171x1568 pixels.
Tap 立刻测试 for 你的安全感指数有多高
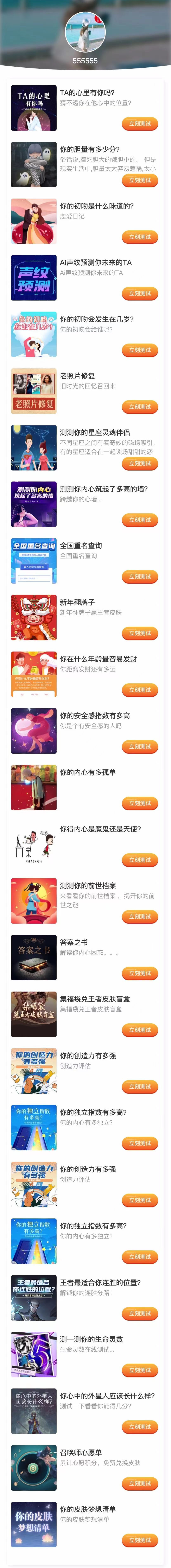(140, 746)
